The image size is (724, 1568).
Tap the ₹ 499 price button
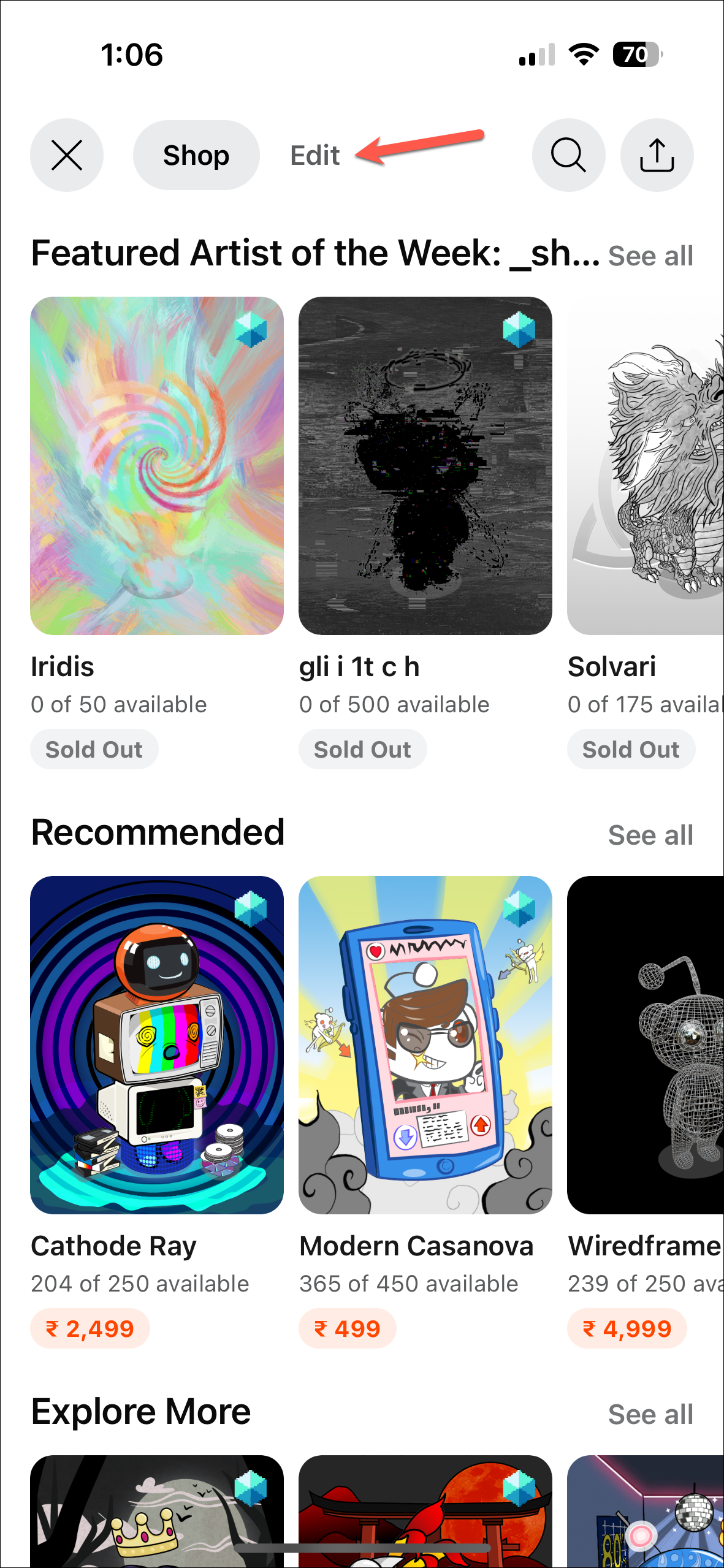pyautogui.click(x=347, y=1328)
